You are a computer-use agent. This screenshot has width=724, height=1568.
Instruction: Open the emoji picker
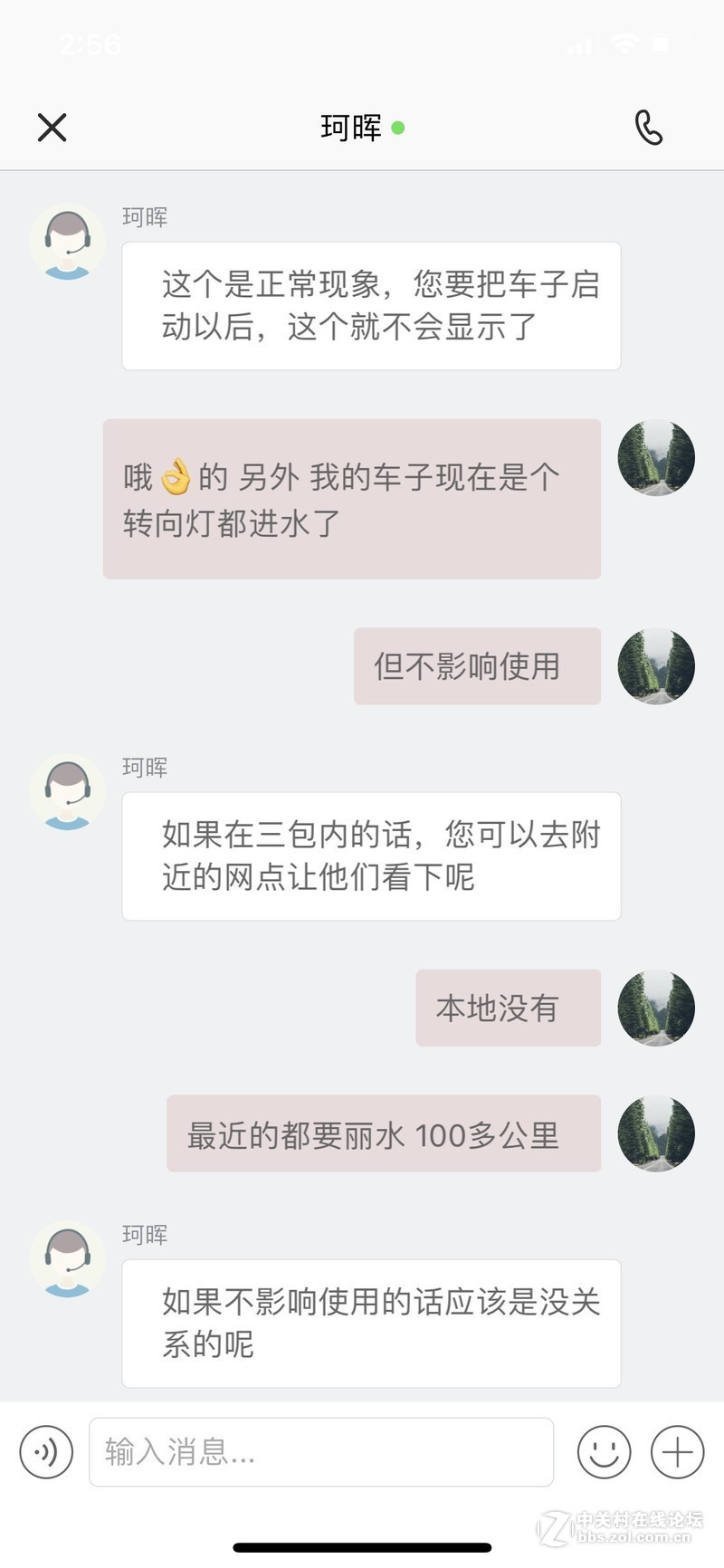(x=603, y=1452)
